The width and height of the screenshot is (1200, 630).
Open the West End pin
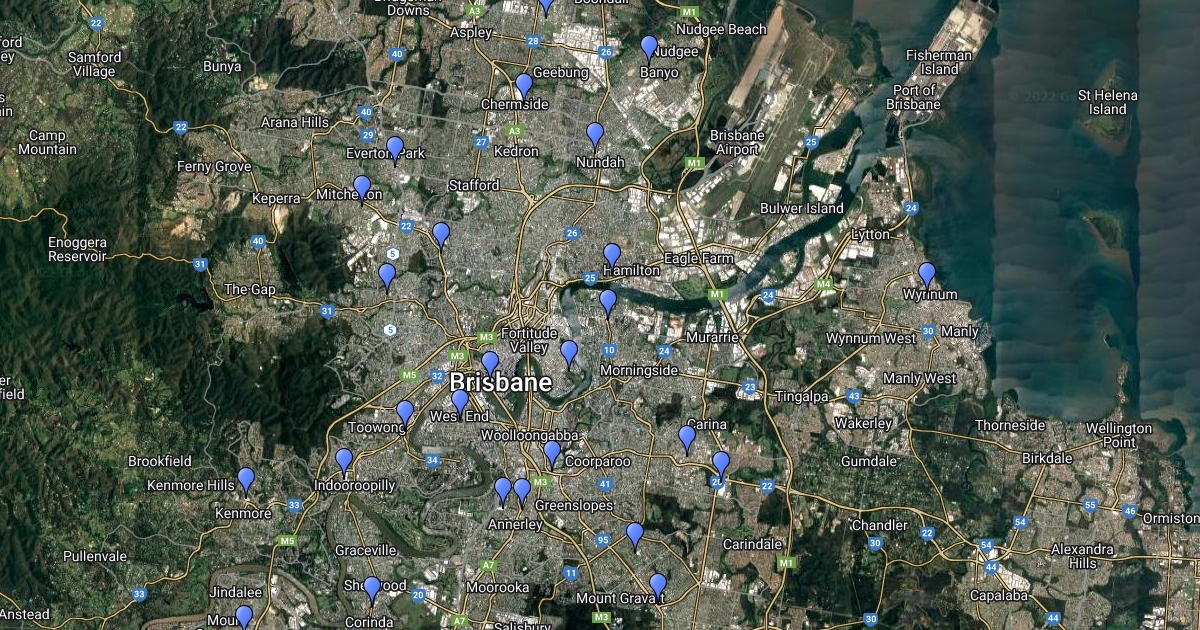point(460,401)
